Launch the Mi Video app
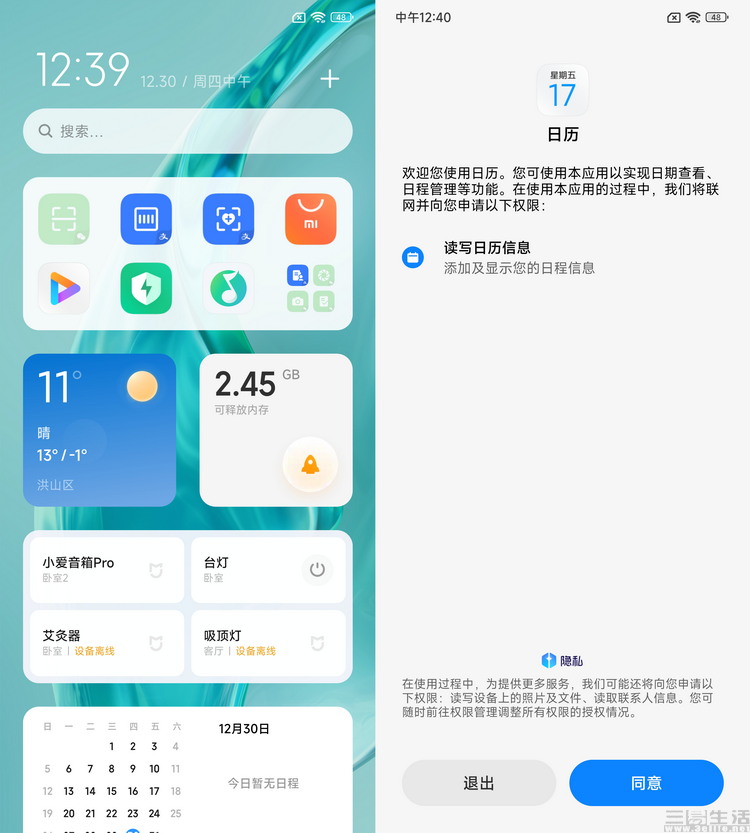The height and width of the screenshot is (833, 750). click(64, 288)
